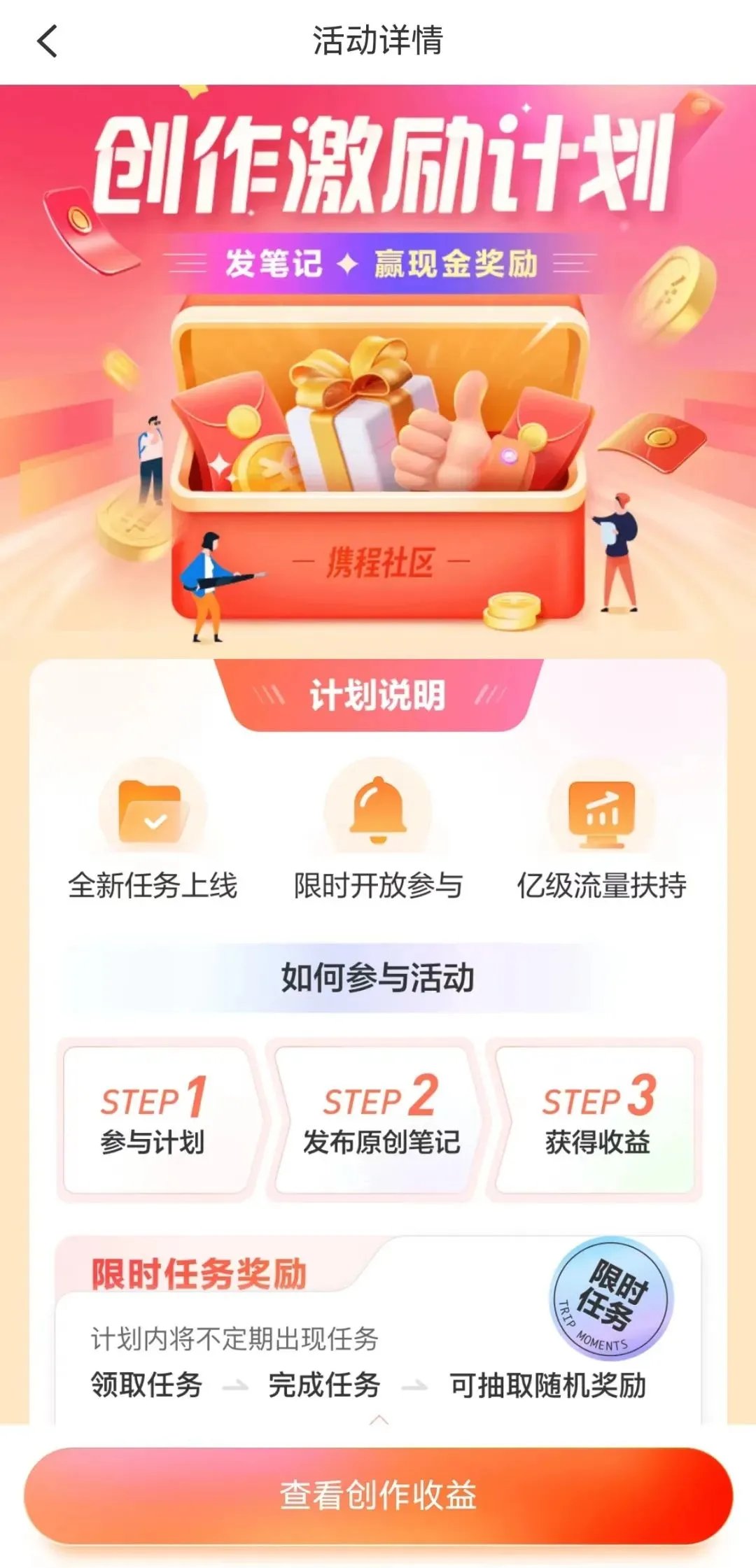
Task: Tap the 查看创作收益 button
Action: (x=378, y=1495)
